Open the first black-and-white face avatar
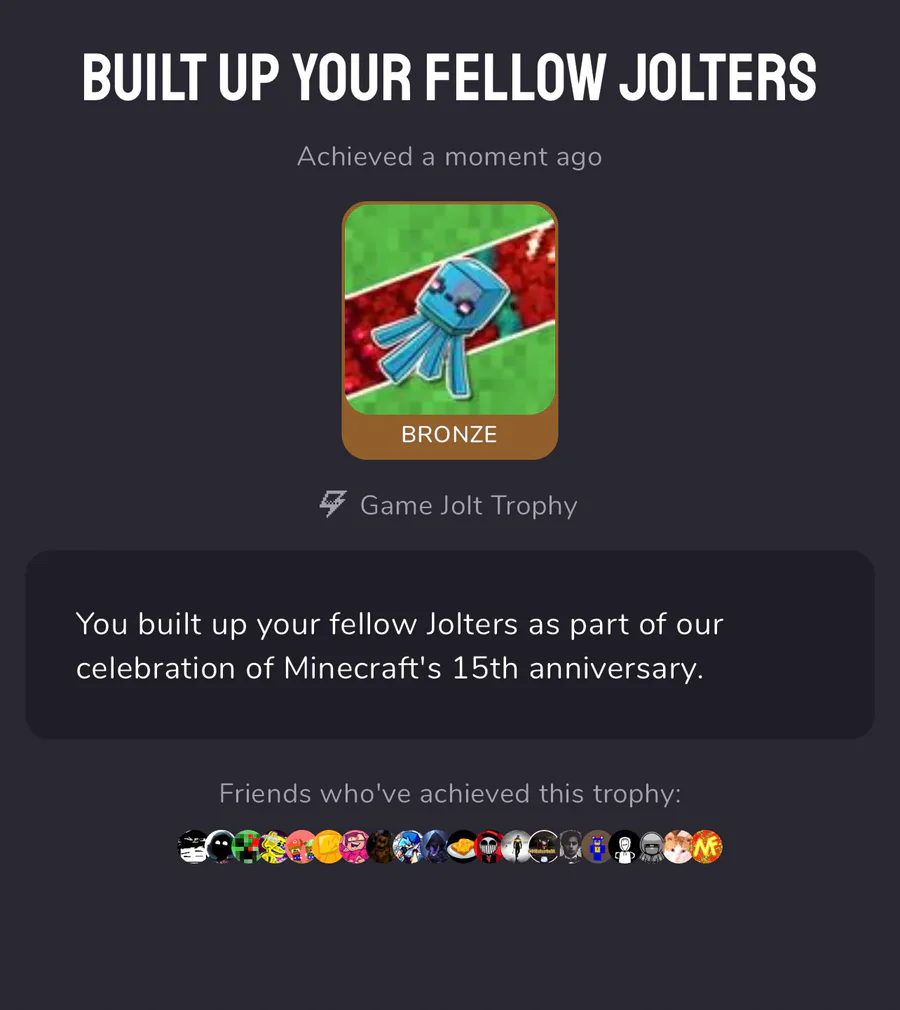Screen dimensions: 900x1010 click(194, 847)
